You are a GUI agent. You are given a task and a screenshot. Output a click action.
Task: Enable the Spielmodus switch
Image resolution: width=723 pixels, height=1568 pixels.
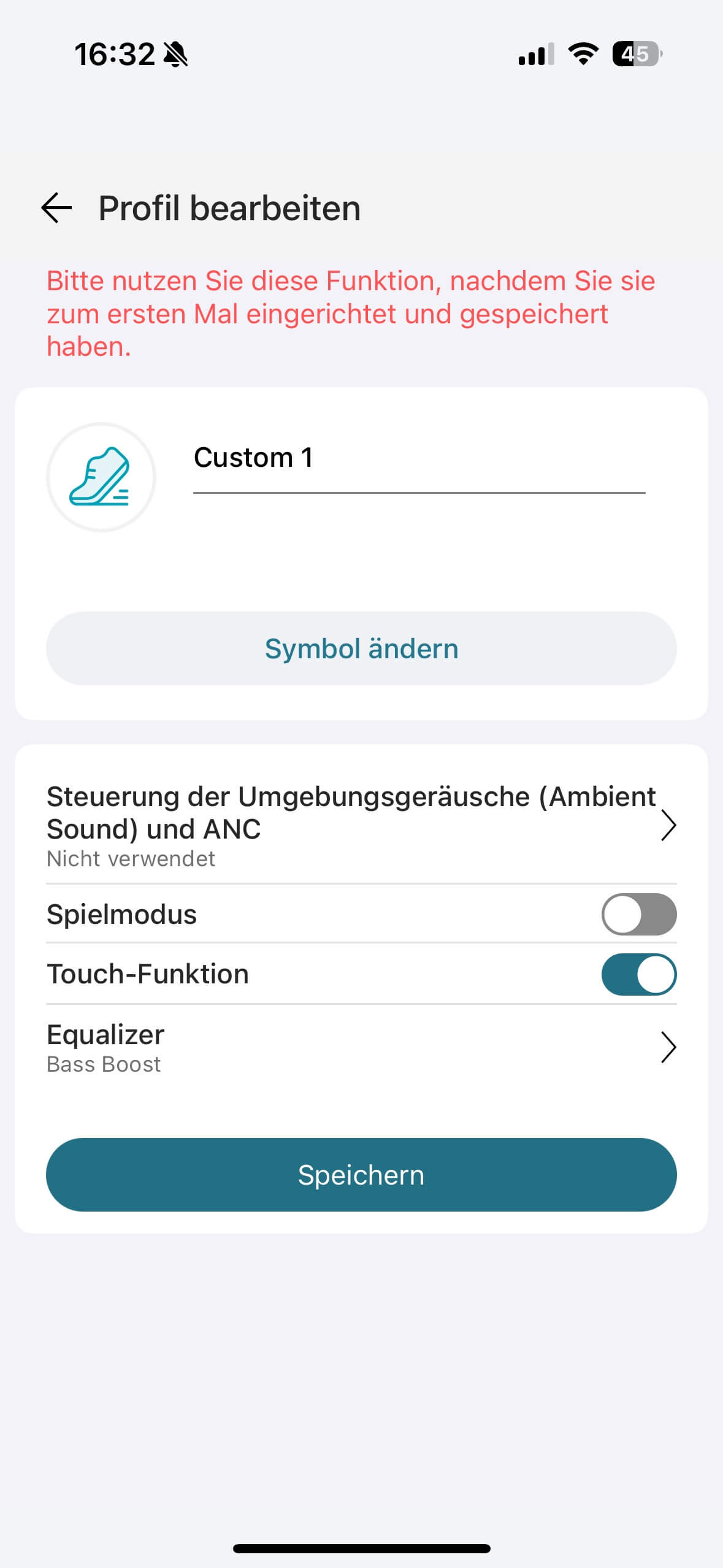pos(638,914)
